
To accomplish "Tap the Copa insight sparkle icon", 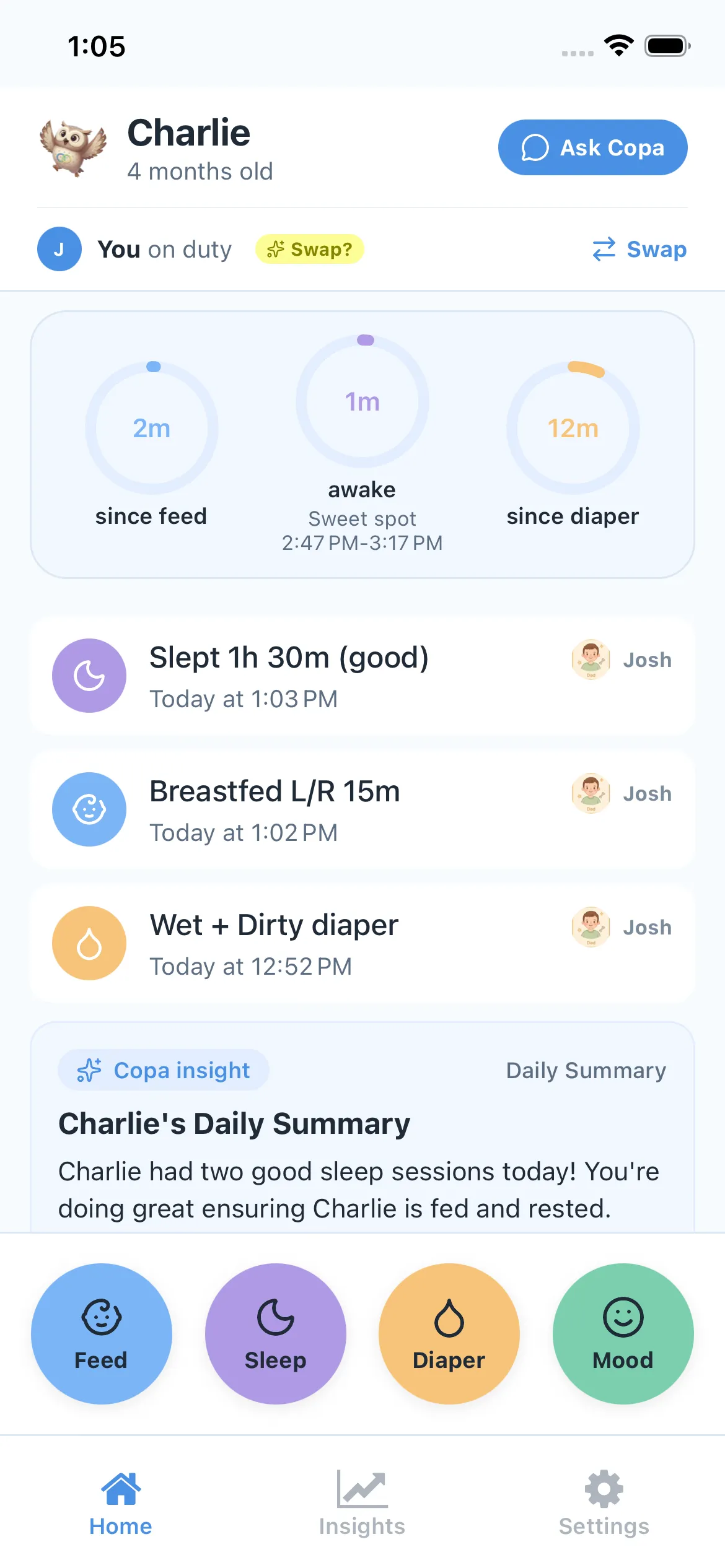I will [89, 1069].
